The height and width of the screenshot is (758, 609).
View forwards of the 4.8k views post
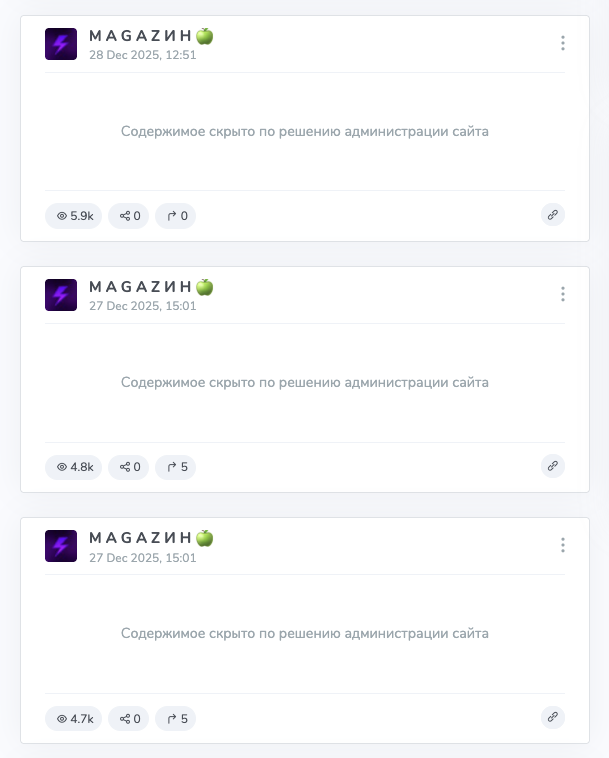pos(176,466)
